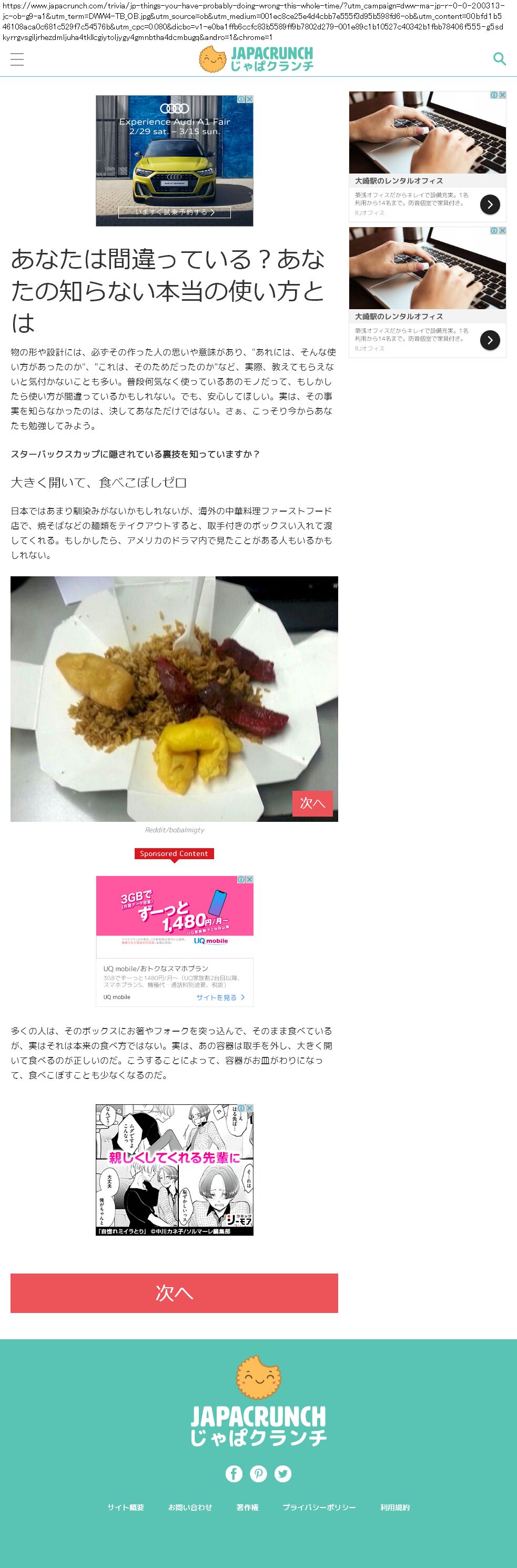Open the プライバシーポリシー link
This screenshot has width=517, height=1568.
(319, 1507)
